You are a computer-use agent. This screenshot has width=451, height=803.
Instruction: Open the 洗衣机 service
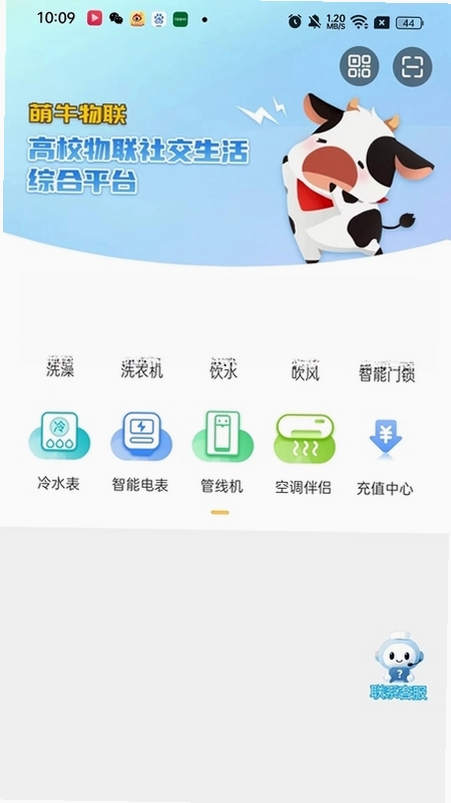(x=142, y=368)
